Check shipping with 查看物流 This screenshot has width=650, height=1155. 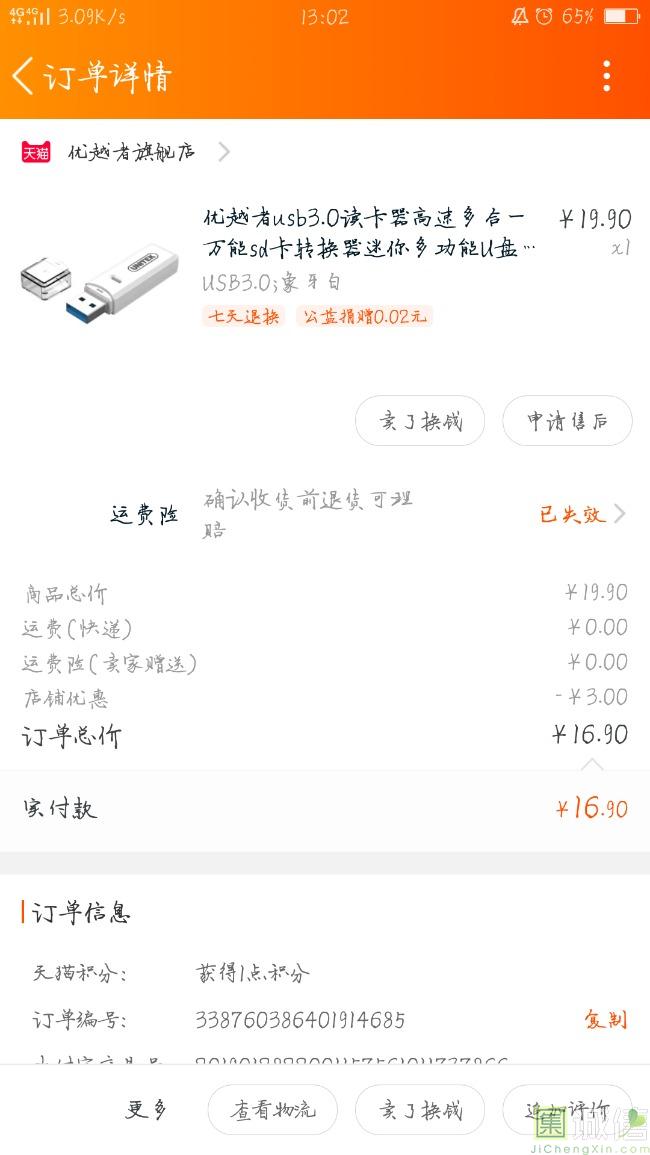coord(272,1110)
